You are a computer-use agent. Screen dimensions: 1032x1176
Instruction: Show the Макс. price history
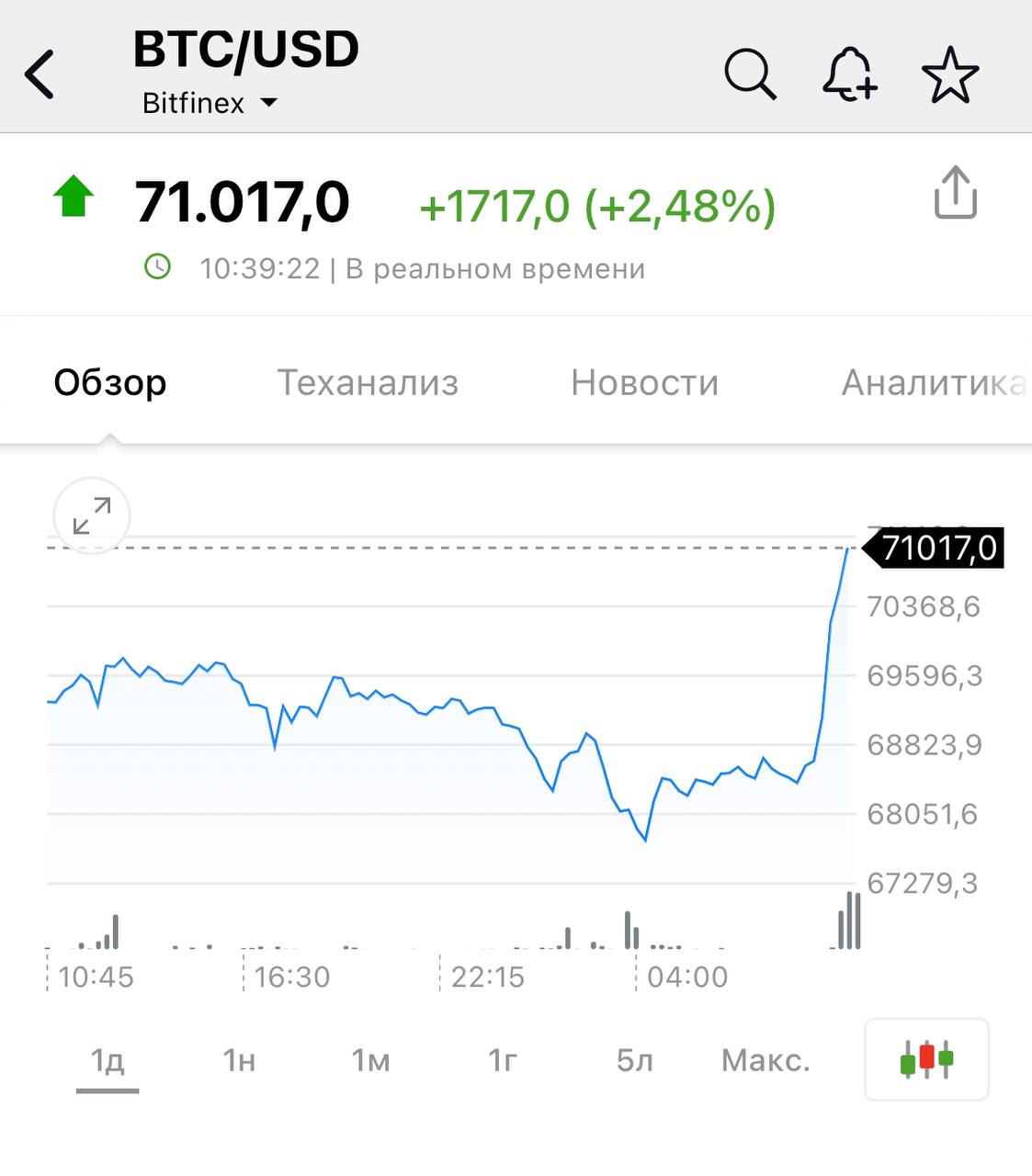coord(765,1060)
